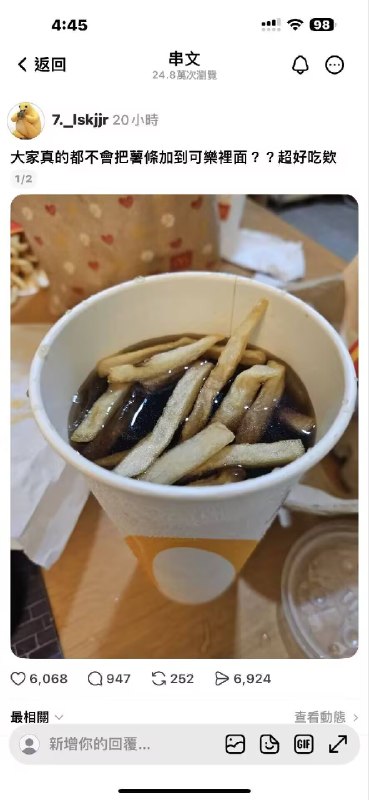Expand the 最相關 sort dropdown
The image size is (369, 800).
point(37,717)
